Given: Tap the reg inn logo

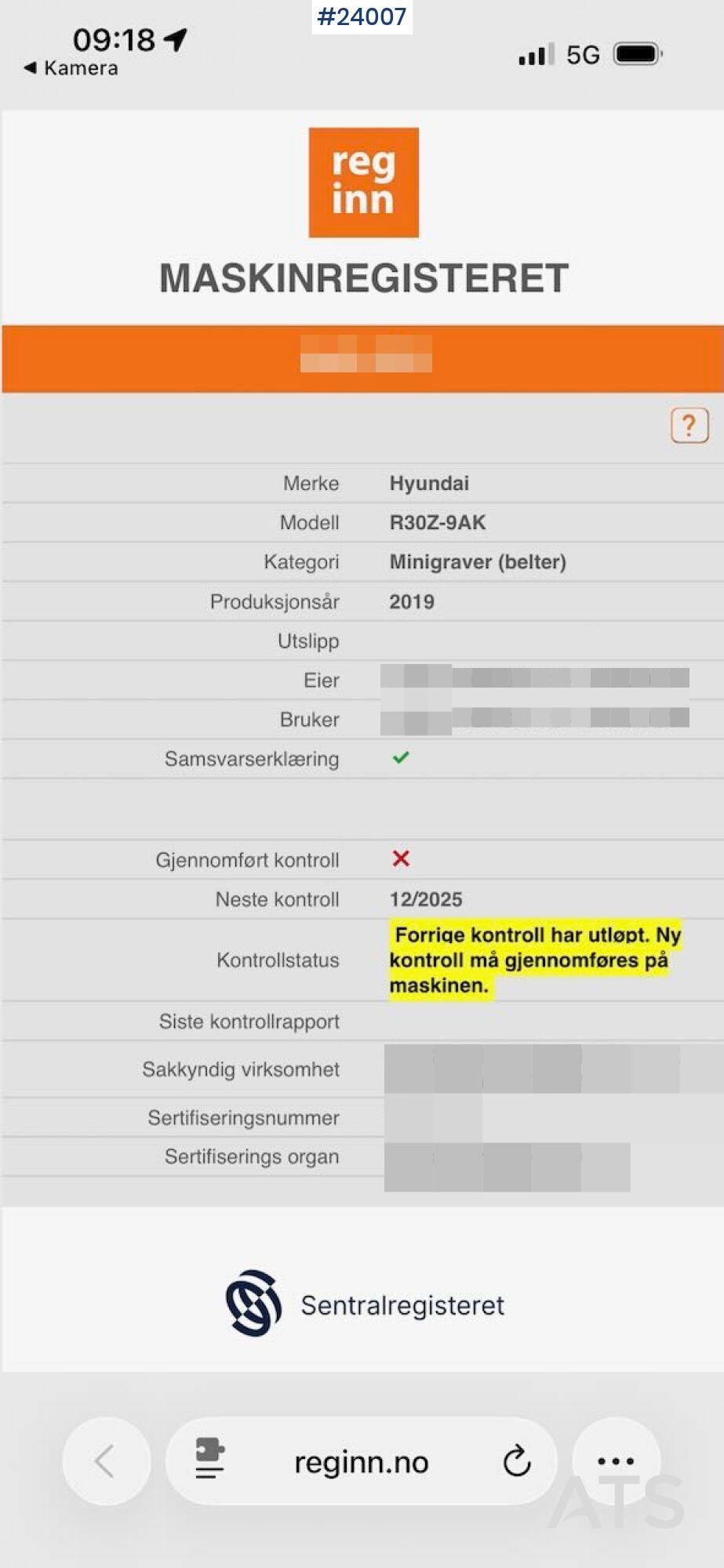Looking at the screenshot, I should pyautogui.click(x=363, y=183).
